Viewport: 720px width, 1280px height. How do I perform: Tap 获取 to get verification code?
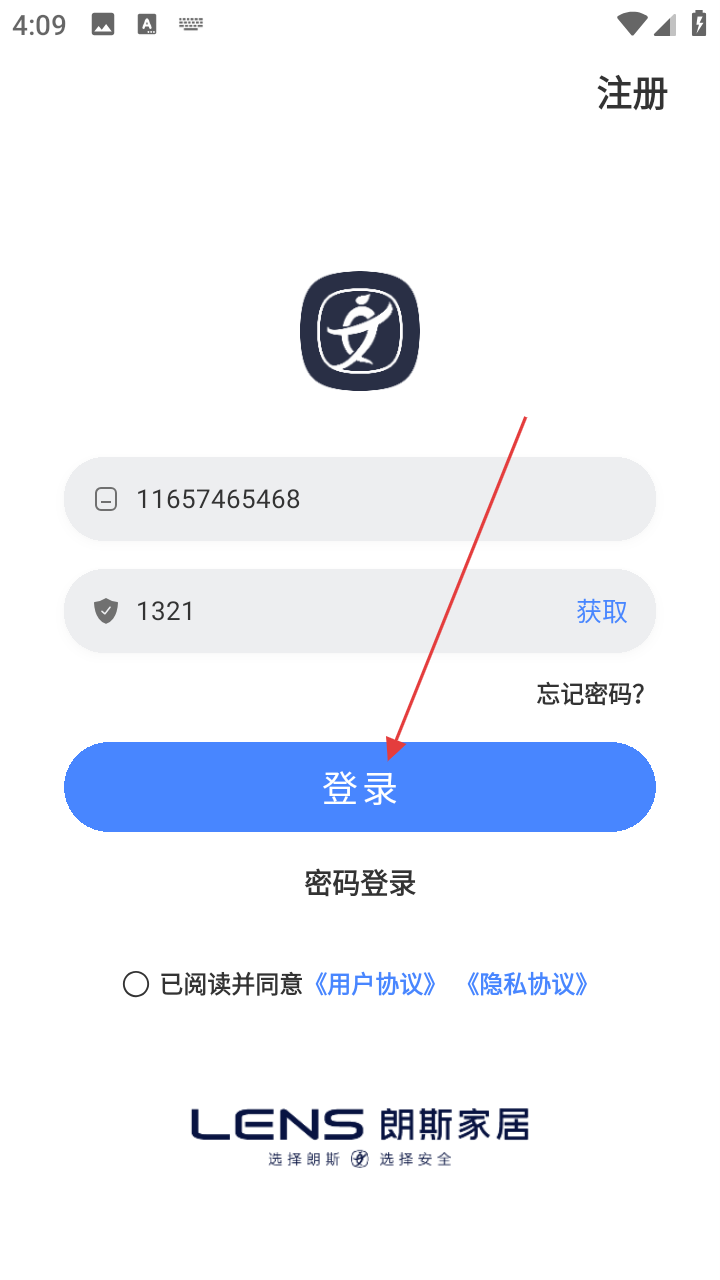(602, 611)
